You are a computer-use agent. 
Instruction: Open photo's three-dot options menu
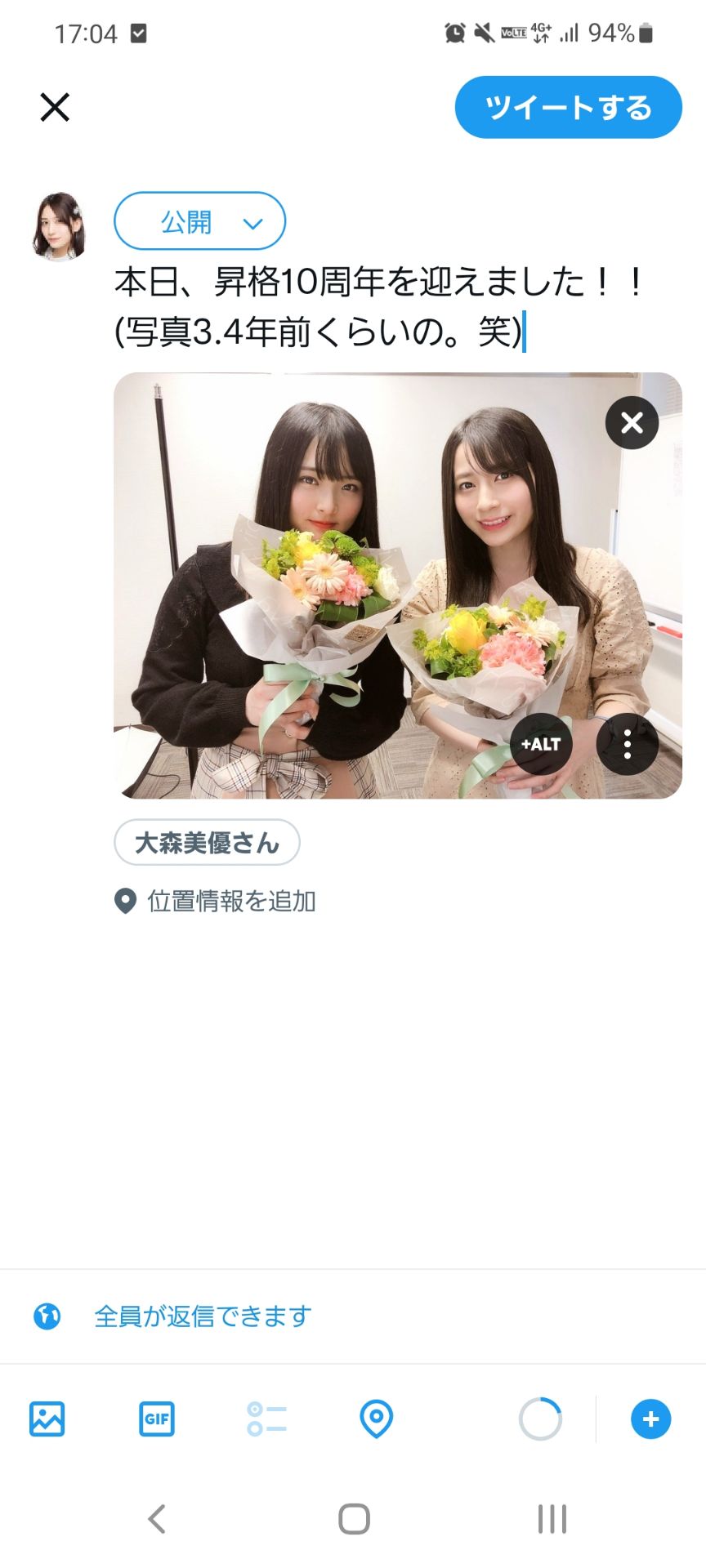(x=627, y=744)
